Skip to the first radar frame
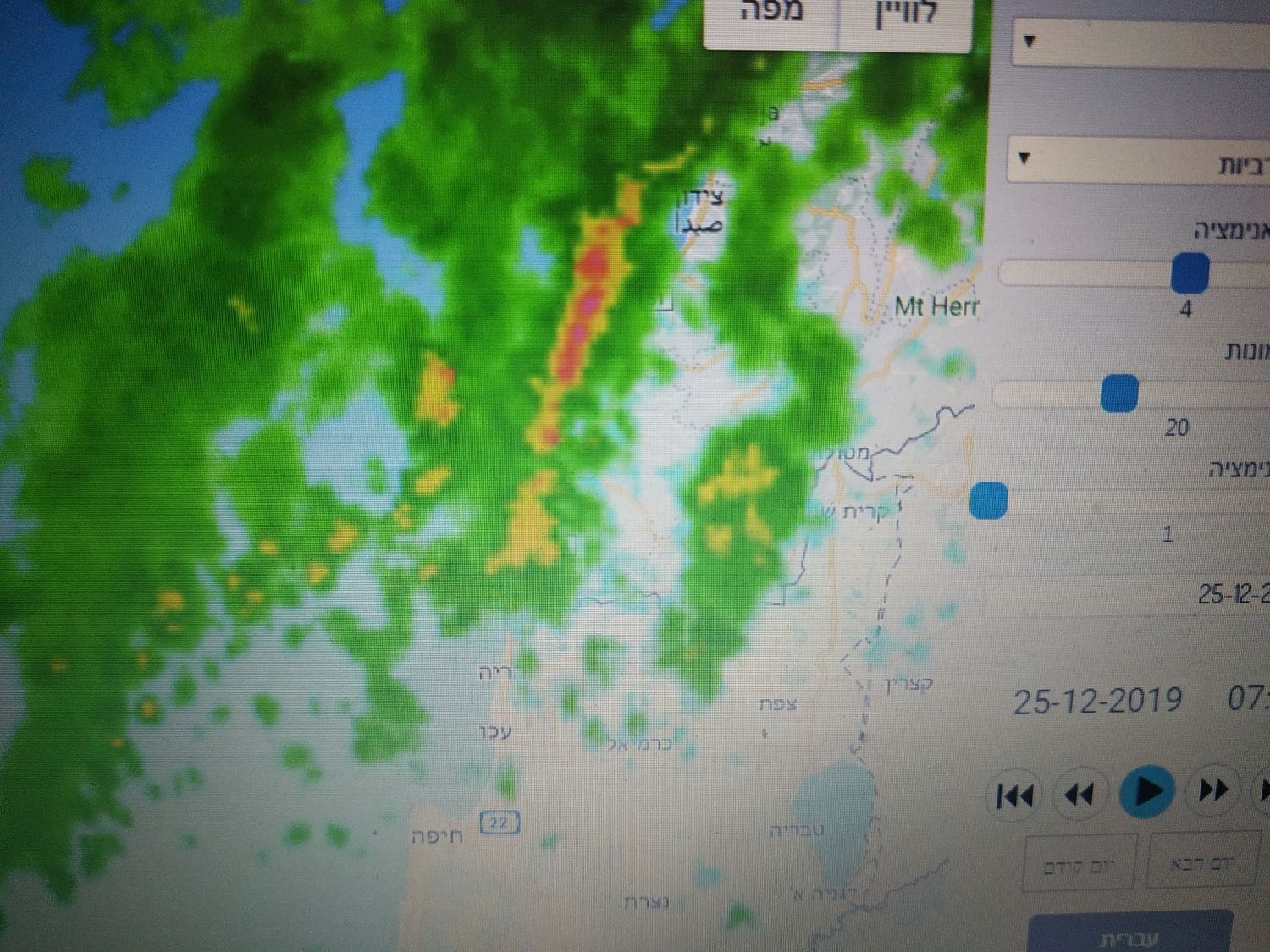 1014,795
